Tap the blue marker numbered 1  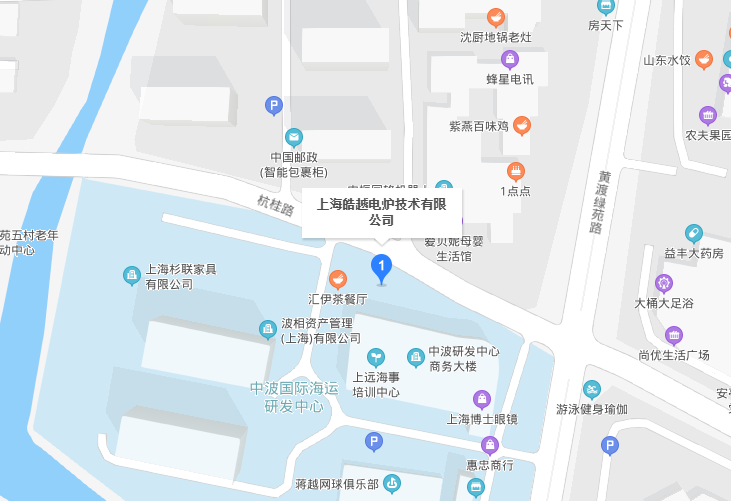click(x=381, y=265)
